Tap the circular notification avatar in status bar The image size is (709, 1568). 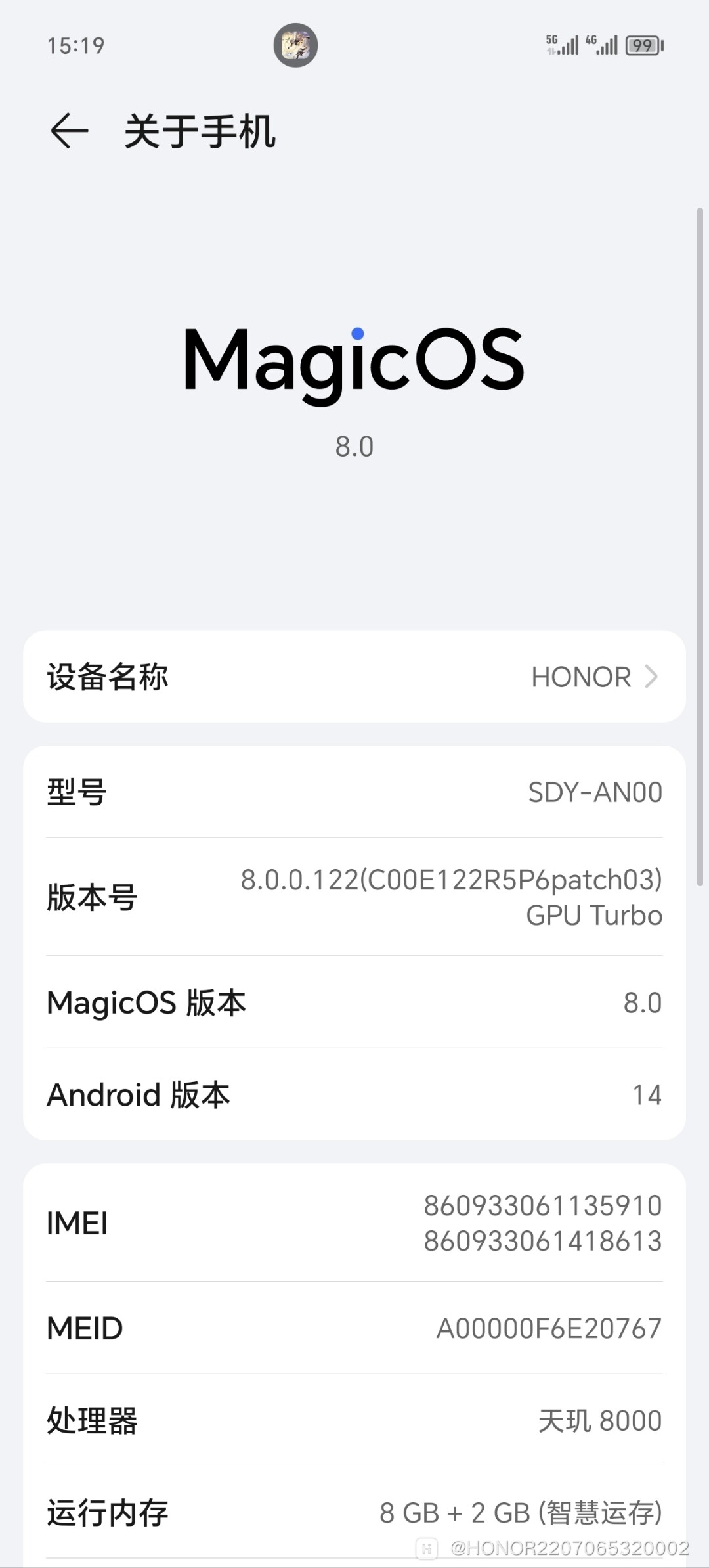(297, 45)
